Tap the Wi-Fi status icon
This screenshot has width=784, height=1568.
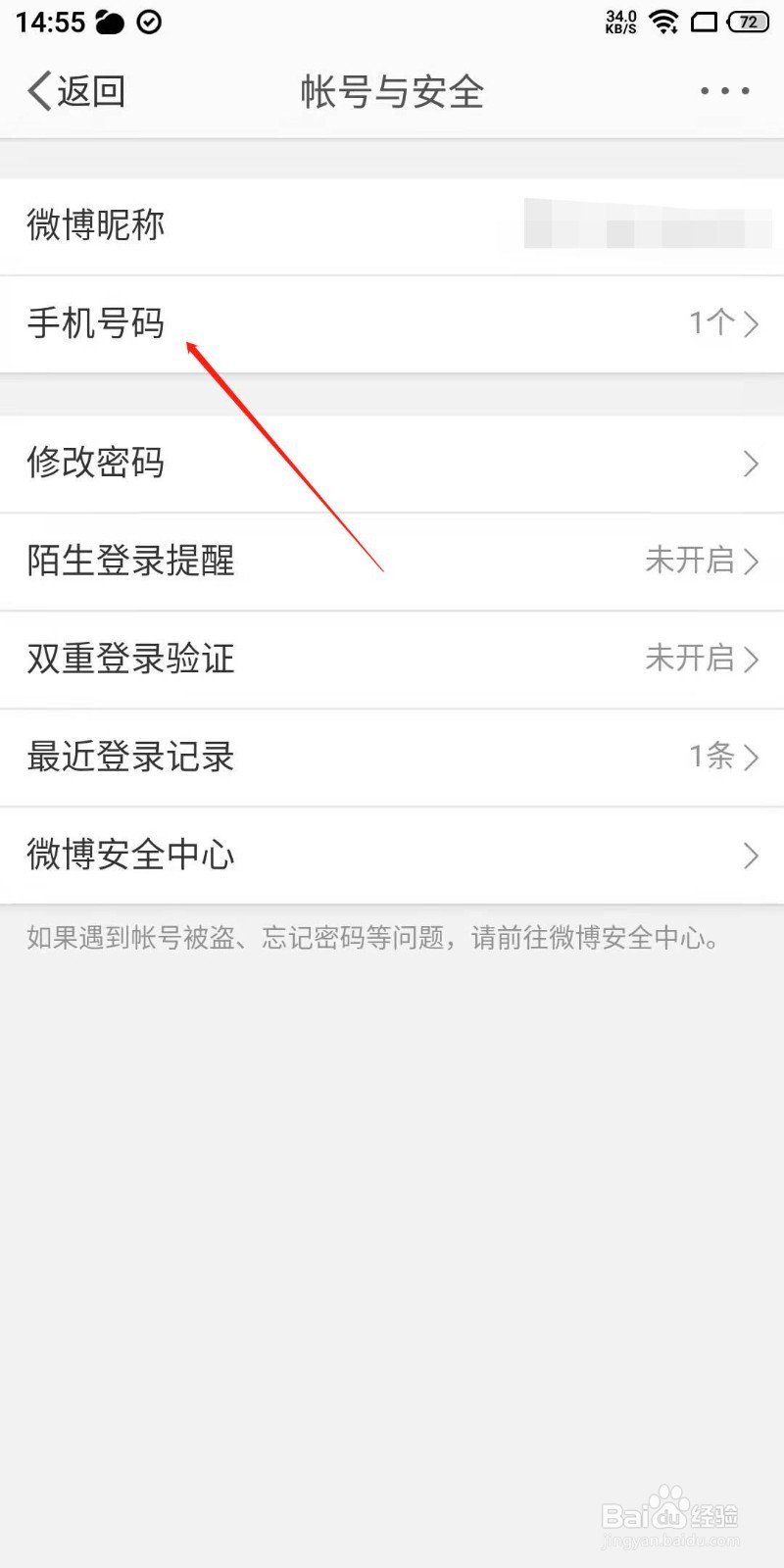coord(664,24)
